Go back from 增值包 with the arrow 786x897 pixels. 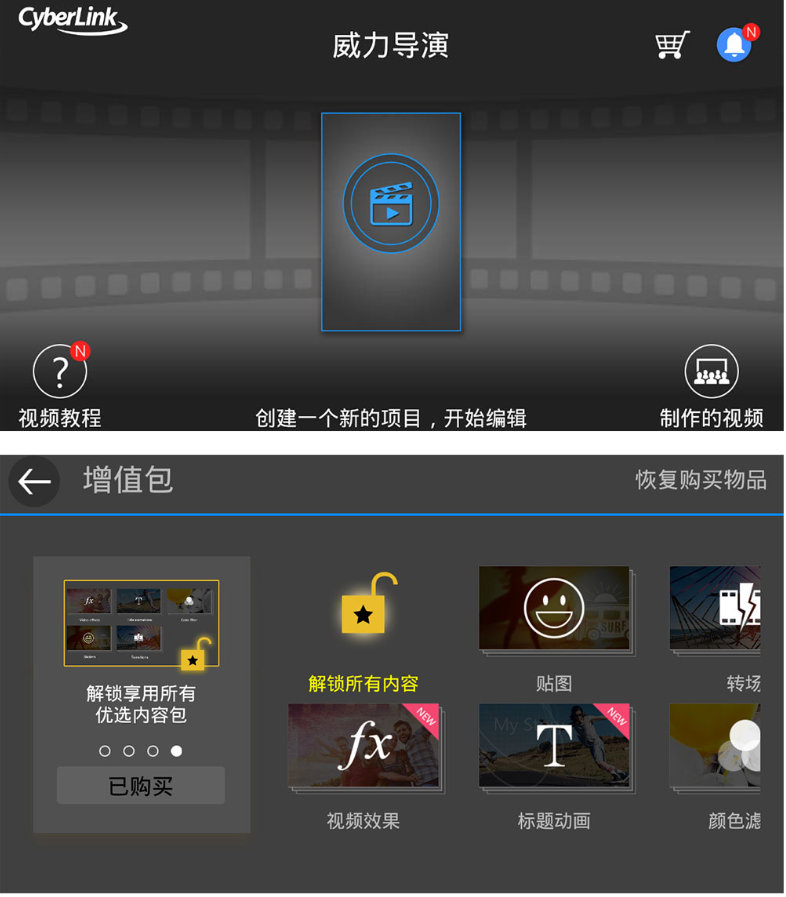pos(33,481)
